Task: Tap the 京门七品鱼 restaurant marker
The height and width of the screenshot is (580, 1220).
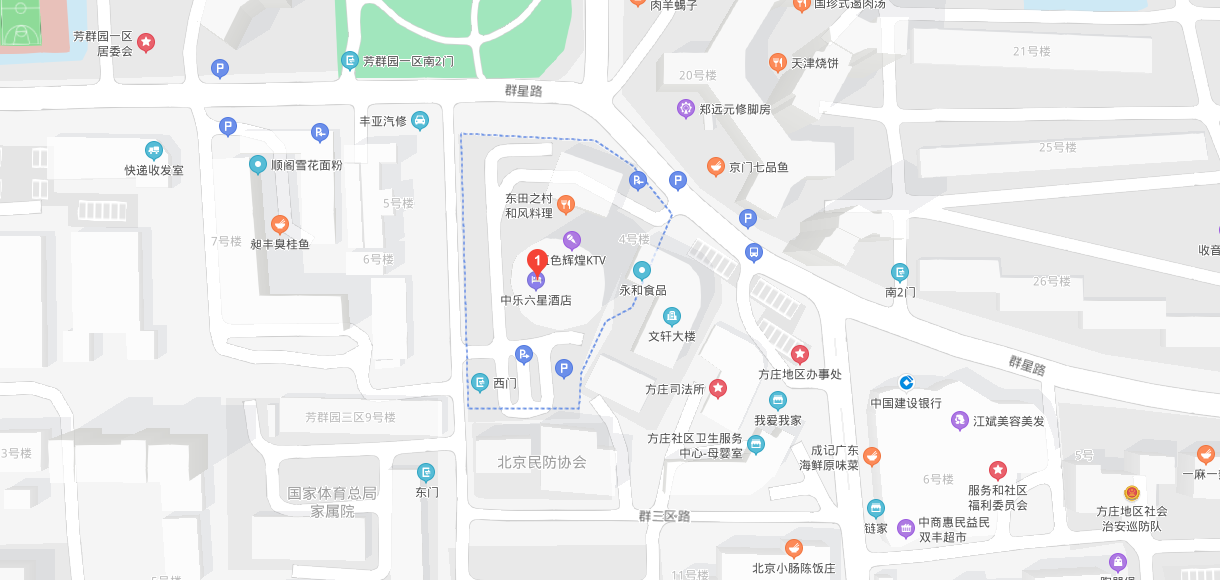Action: [715, 167]
